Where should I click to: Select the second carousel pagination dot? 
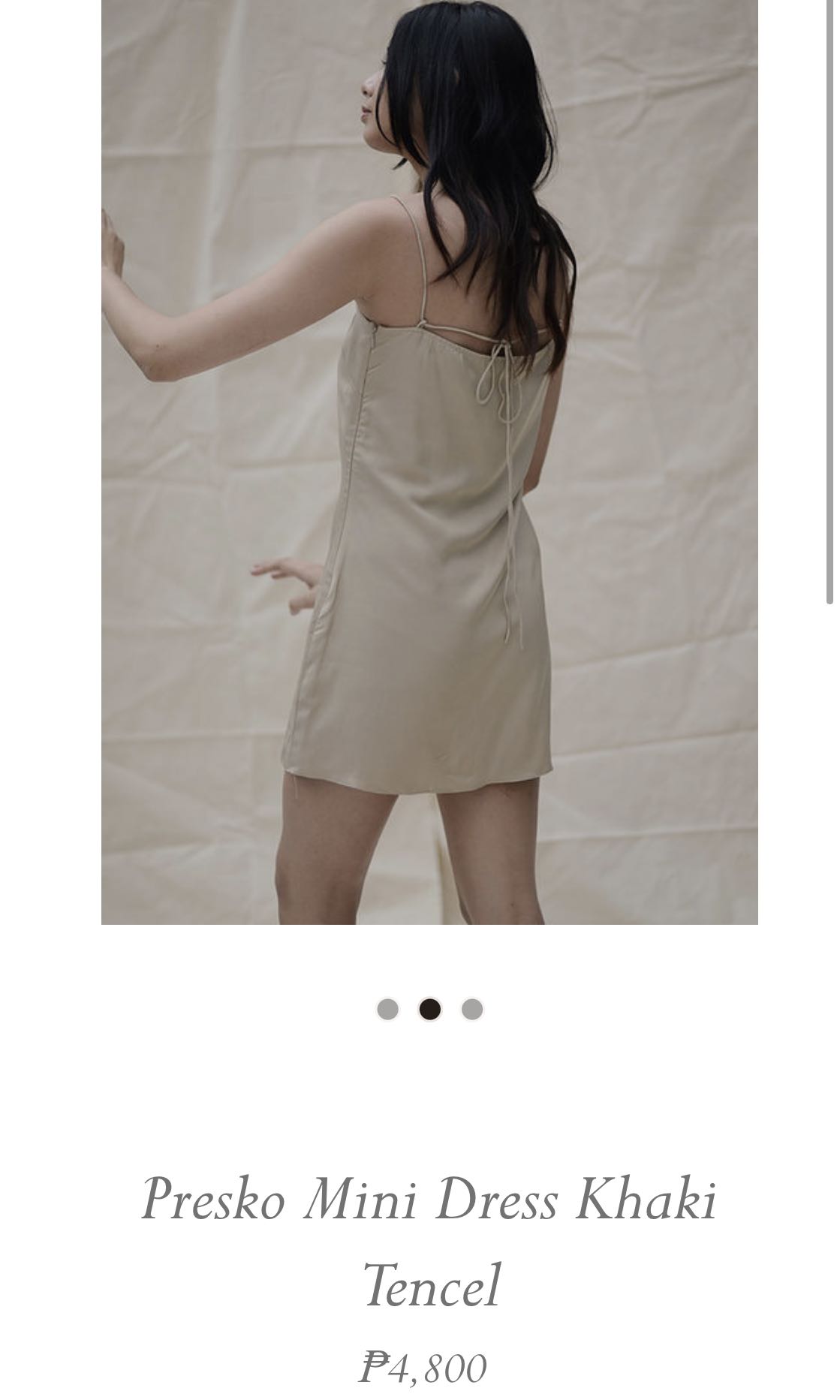point(430,1010)
